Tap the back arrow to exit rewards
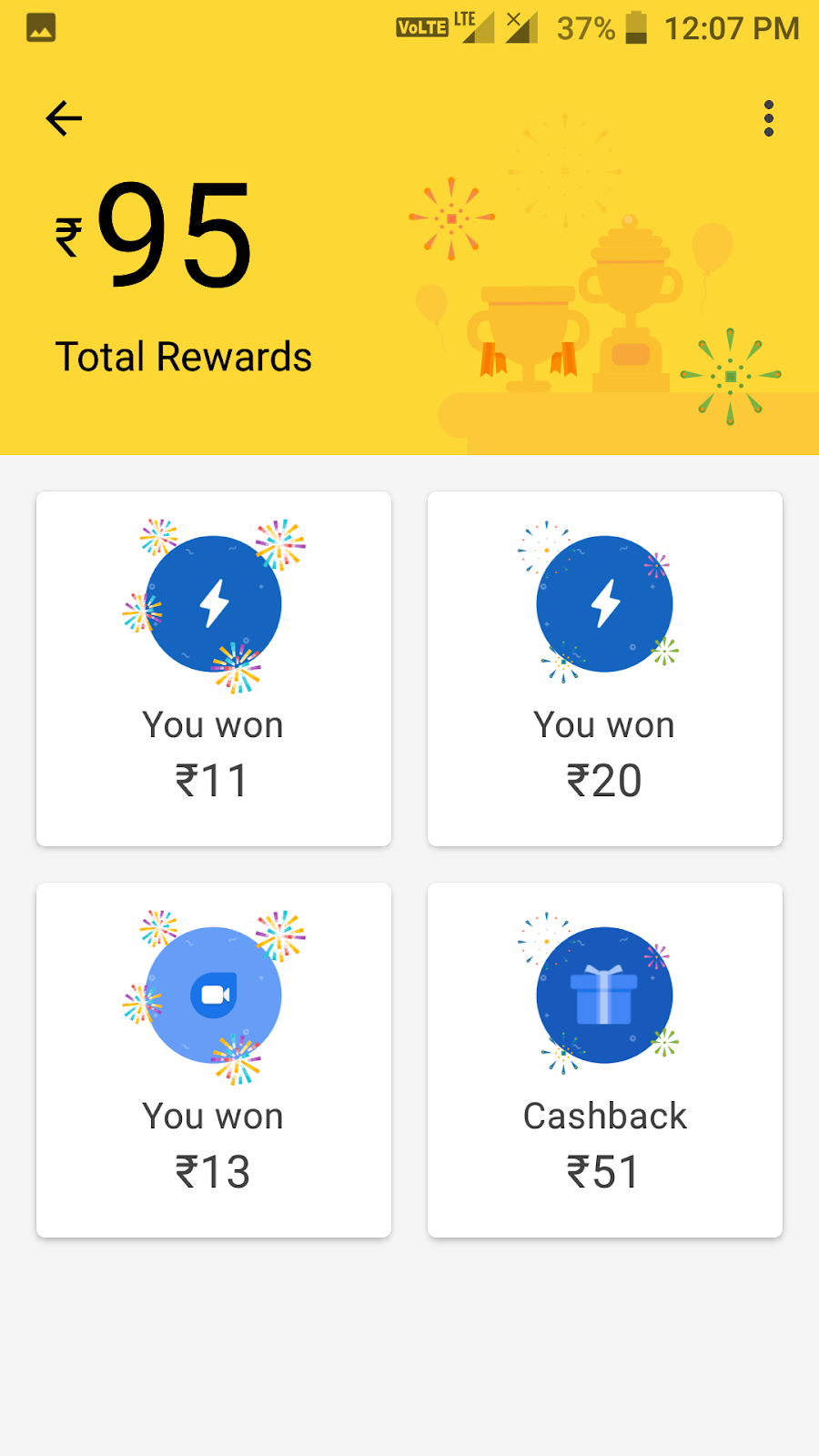This screenshot has height=1456, width=819. (62, 116)
